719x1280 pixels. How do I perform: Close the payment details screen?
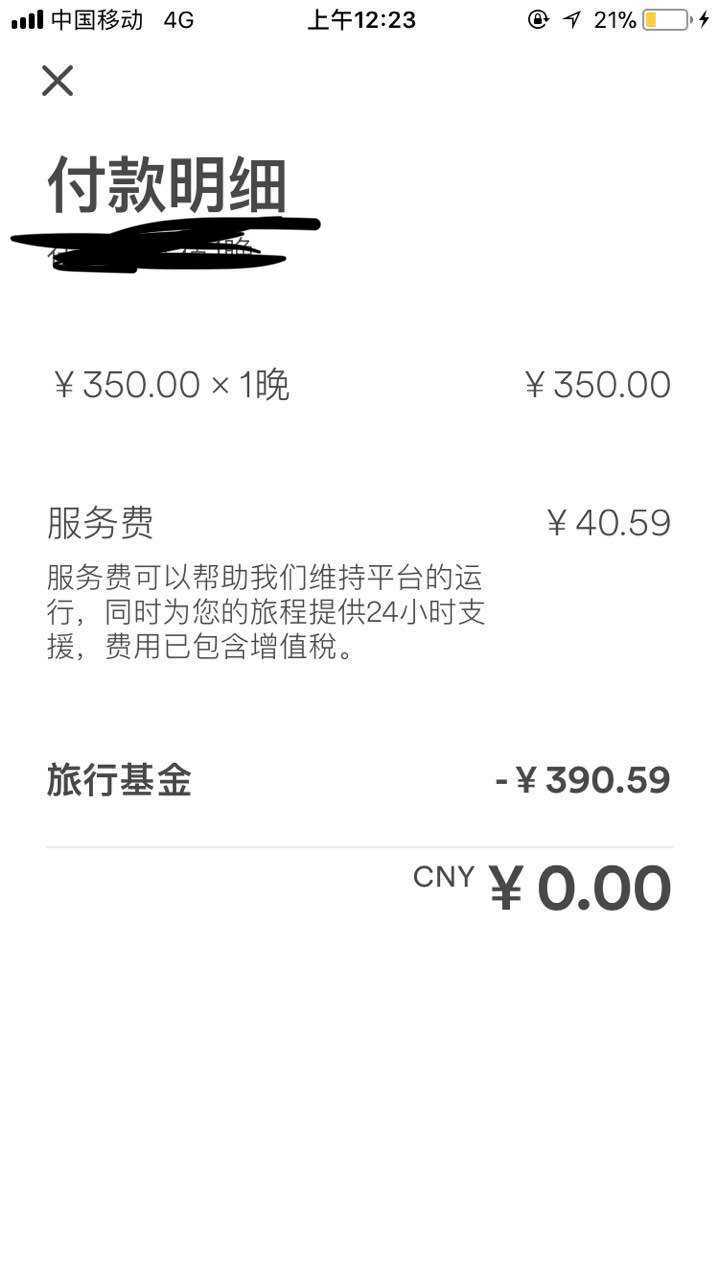(x=57, y=80)
